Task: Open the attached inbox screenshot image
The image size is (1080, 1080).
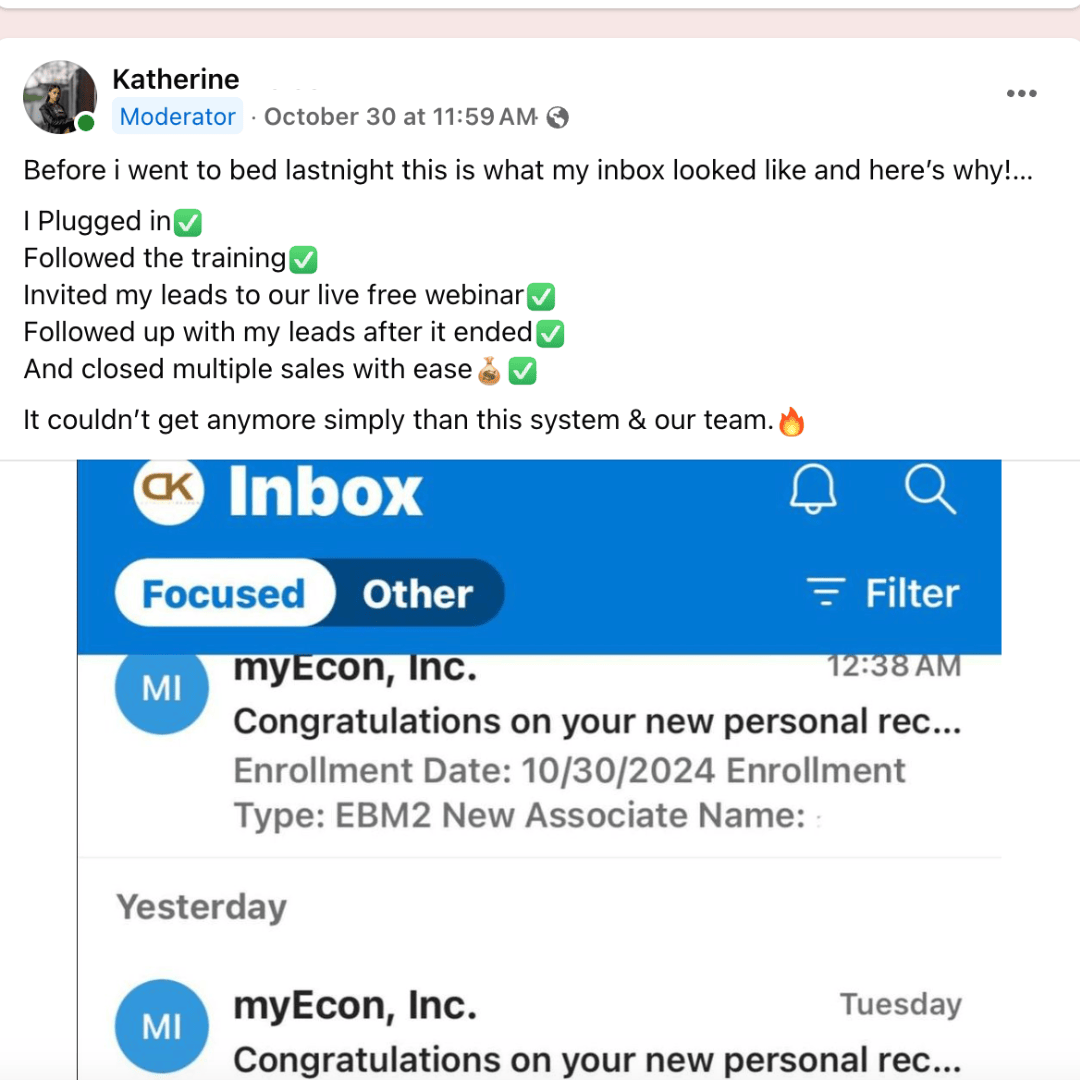Action: point(540,770)
